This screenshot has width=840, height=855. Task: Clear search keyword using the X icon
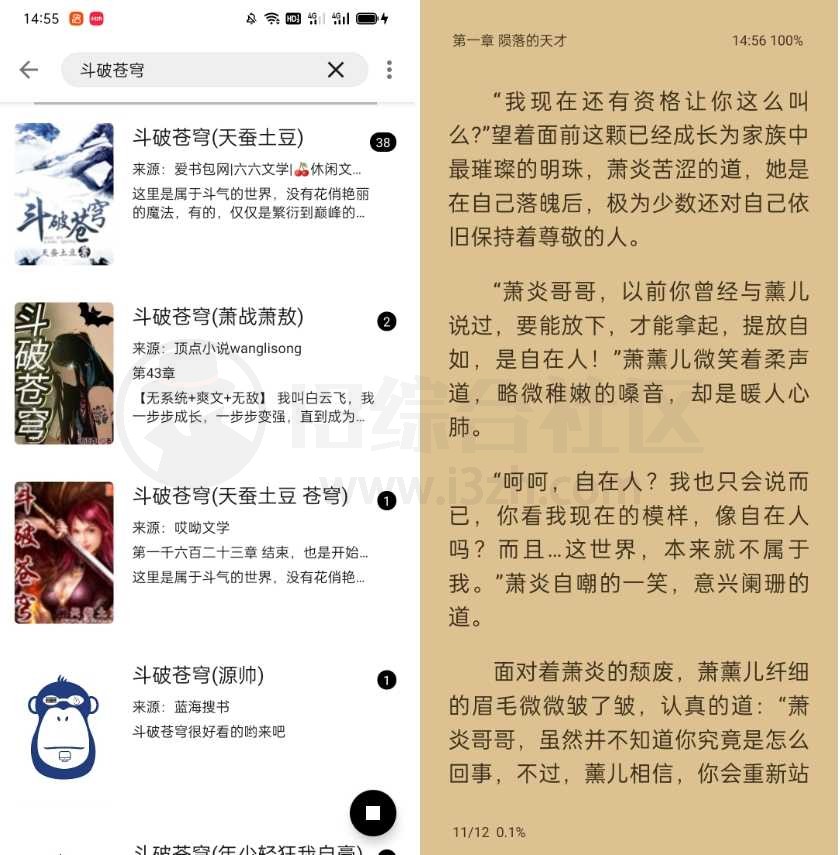pyautogui.click(x=337, y=69)
